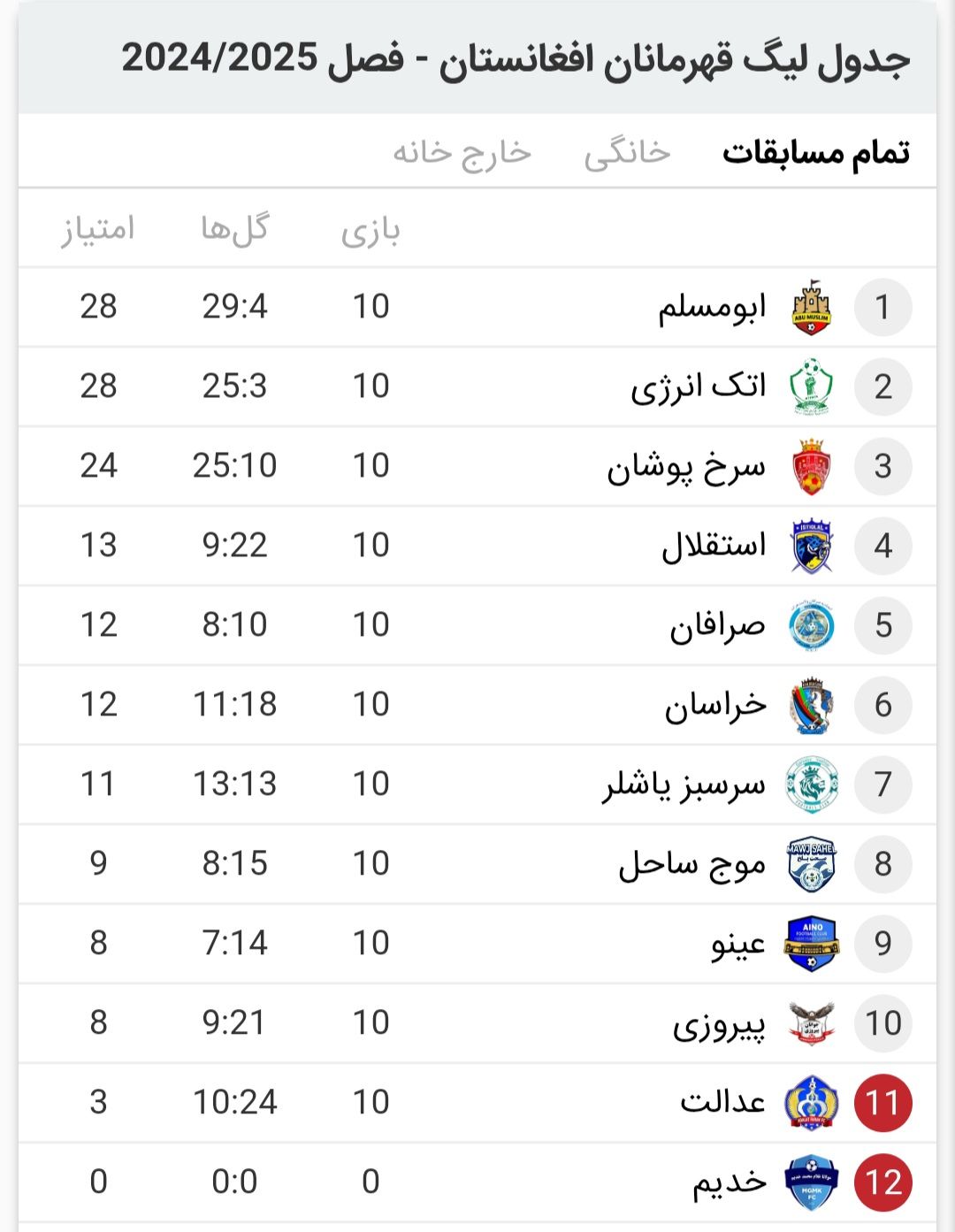Screen dimensions: 955x1232
Task: Open the سرسبز یاشلر team row
Action: 477,784
